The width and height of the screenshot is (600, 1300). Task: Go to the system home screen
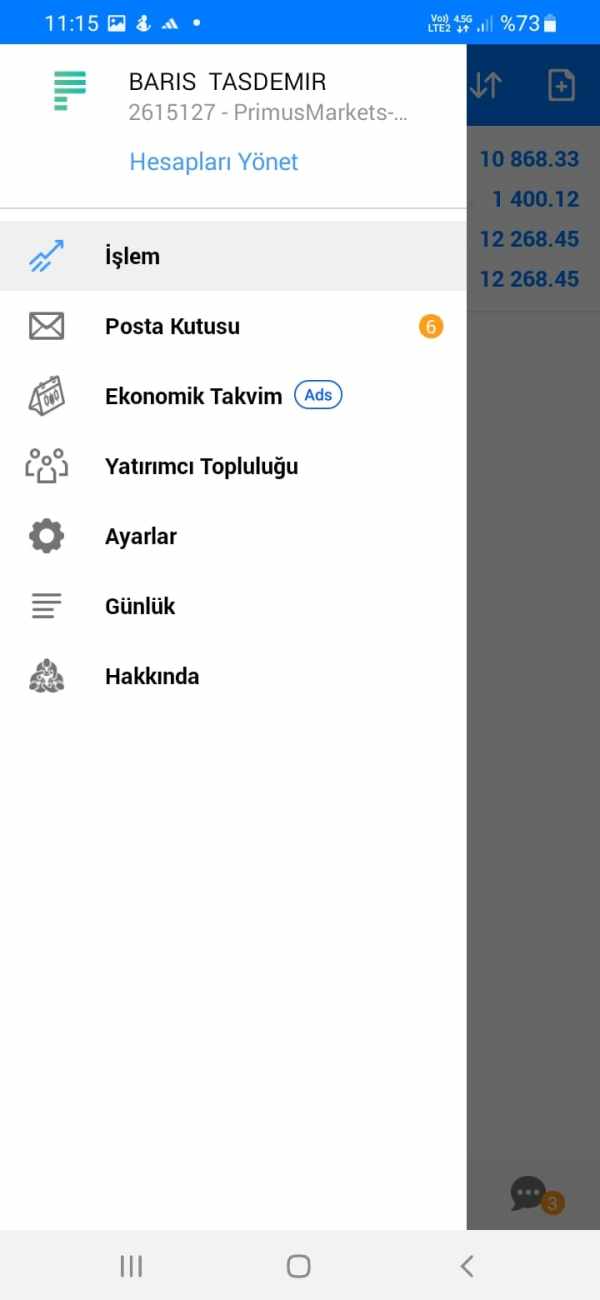[298, 1266]
